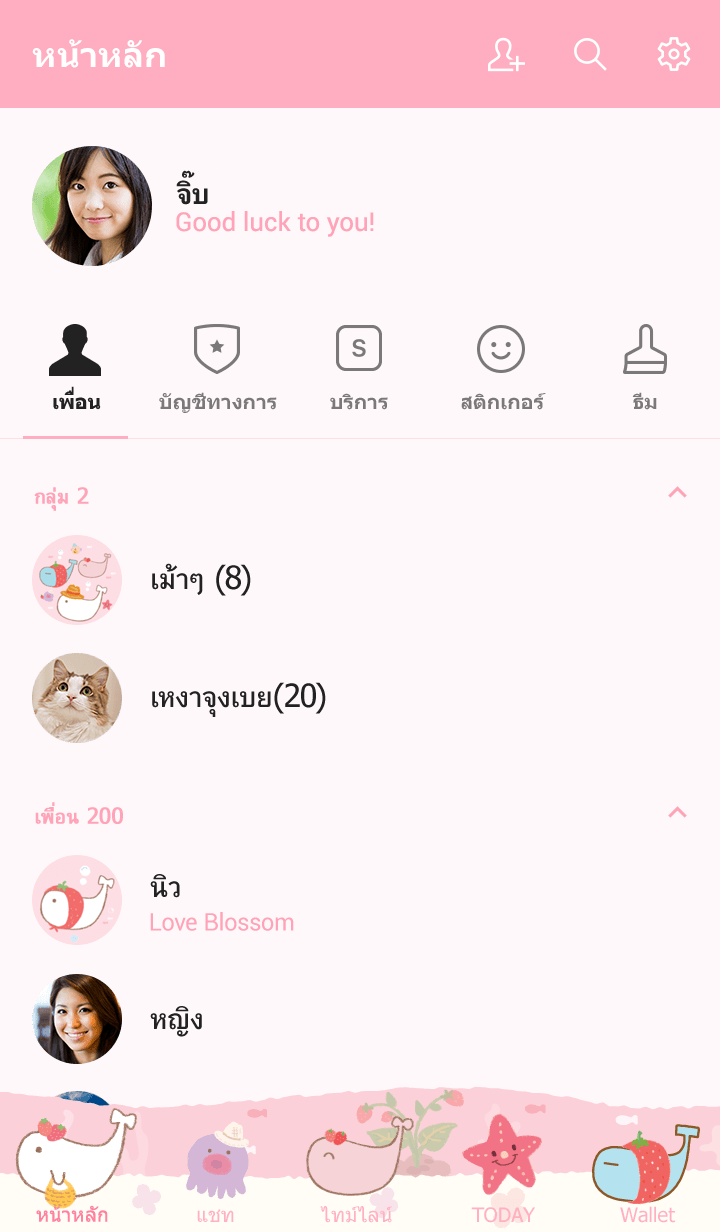Open the สติกเกอร์ tab

click(x=501, y=371)
